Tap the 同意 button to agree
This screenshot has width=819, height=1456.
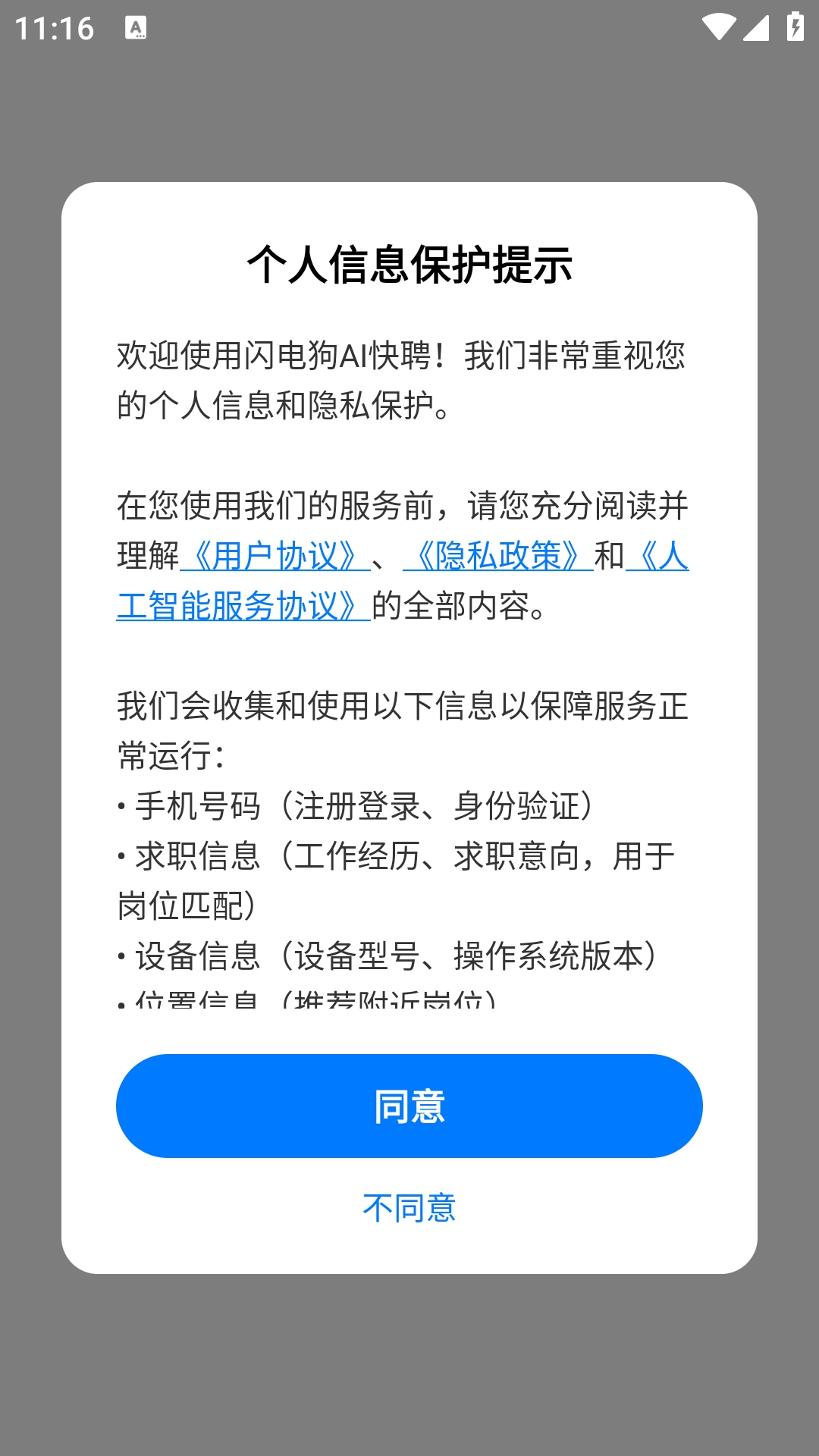coord(409,1106)
